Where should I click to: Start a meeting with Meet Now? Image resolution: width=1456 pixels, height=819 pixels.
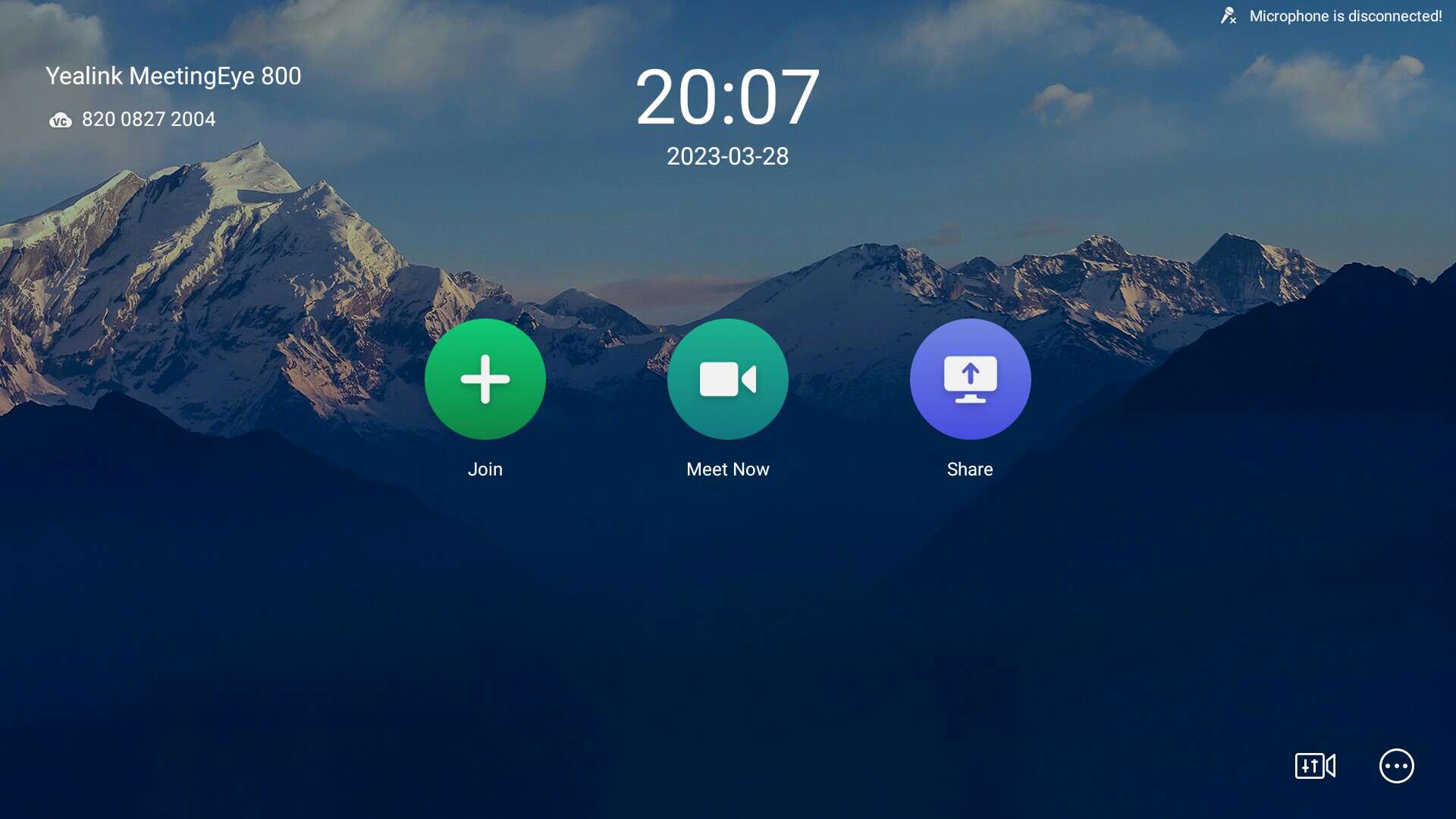tap(728, 379)
